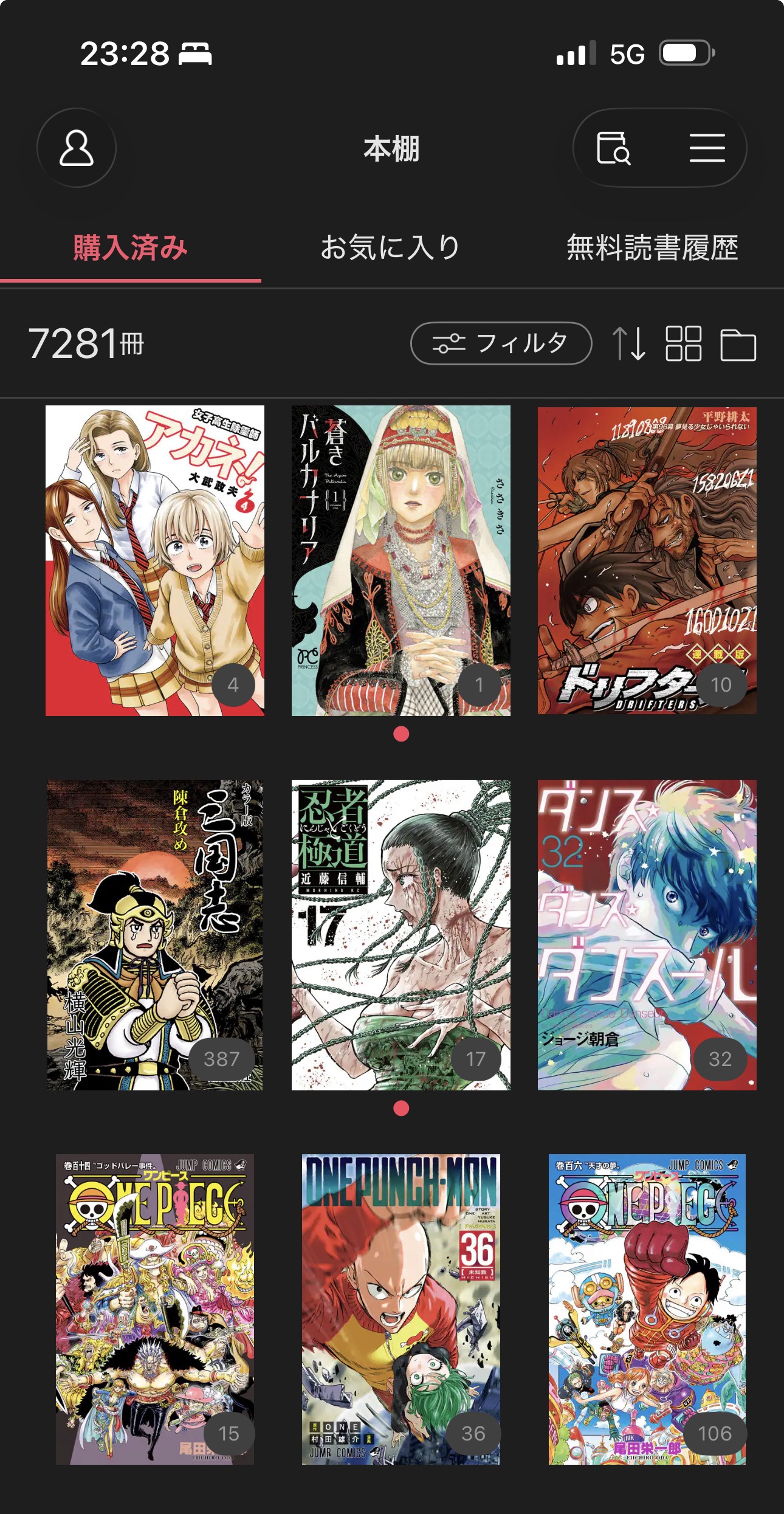
Task: Open the hamburger menu
Action: (x=707, y=148)
